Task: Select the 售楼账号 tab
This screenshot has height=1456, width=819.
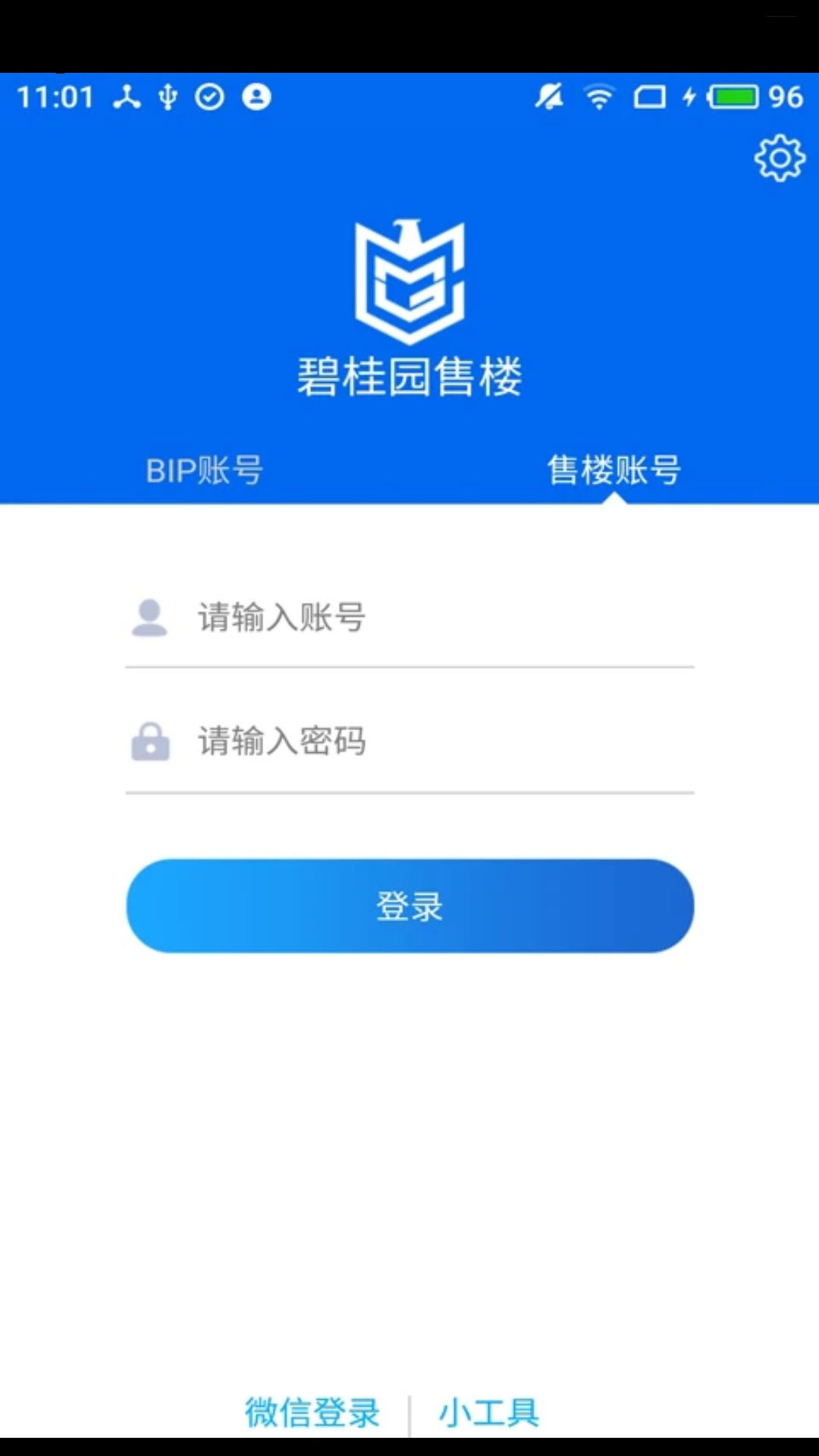Action: (614, 471)
